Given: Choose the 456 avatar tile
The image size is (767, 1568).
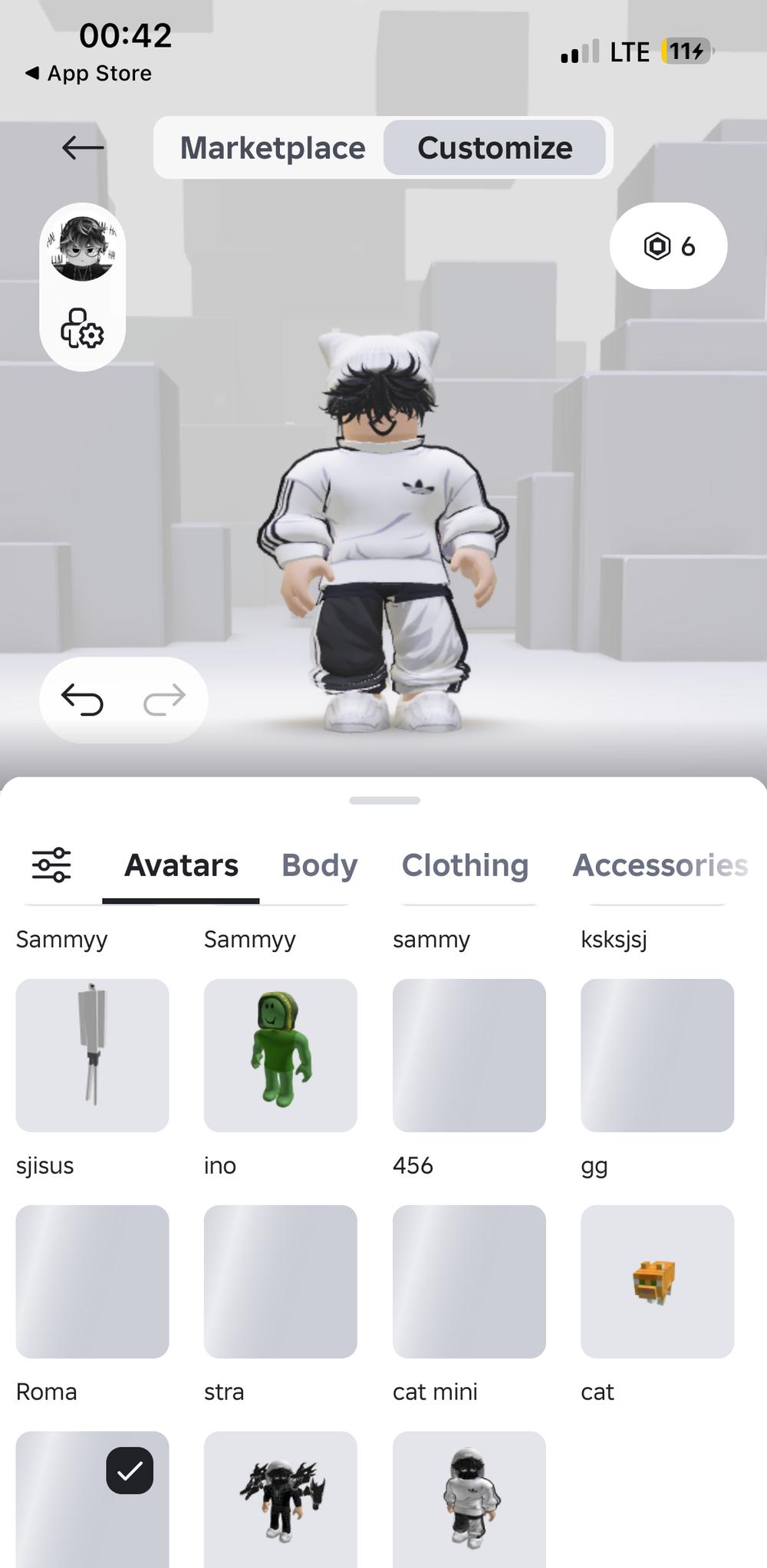Looking at the screenshot, I should pos(469,1055).
